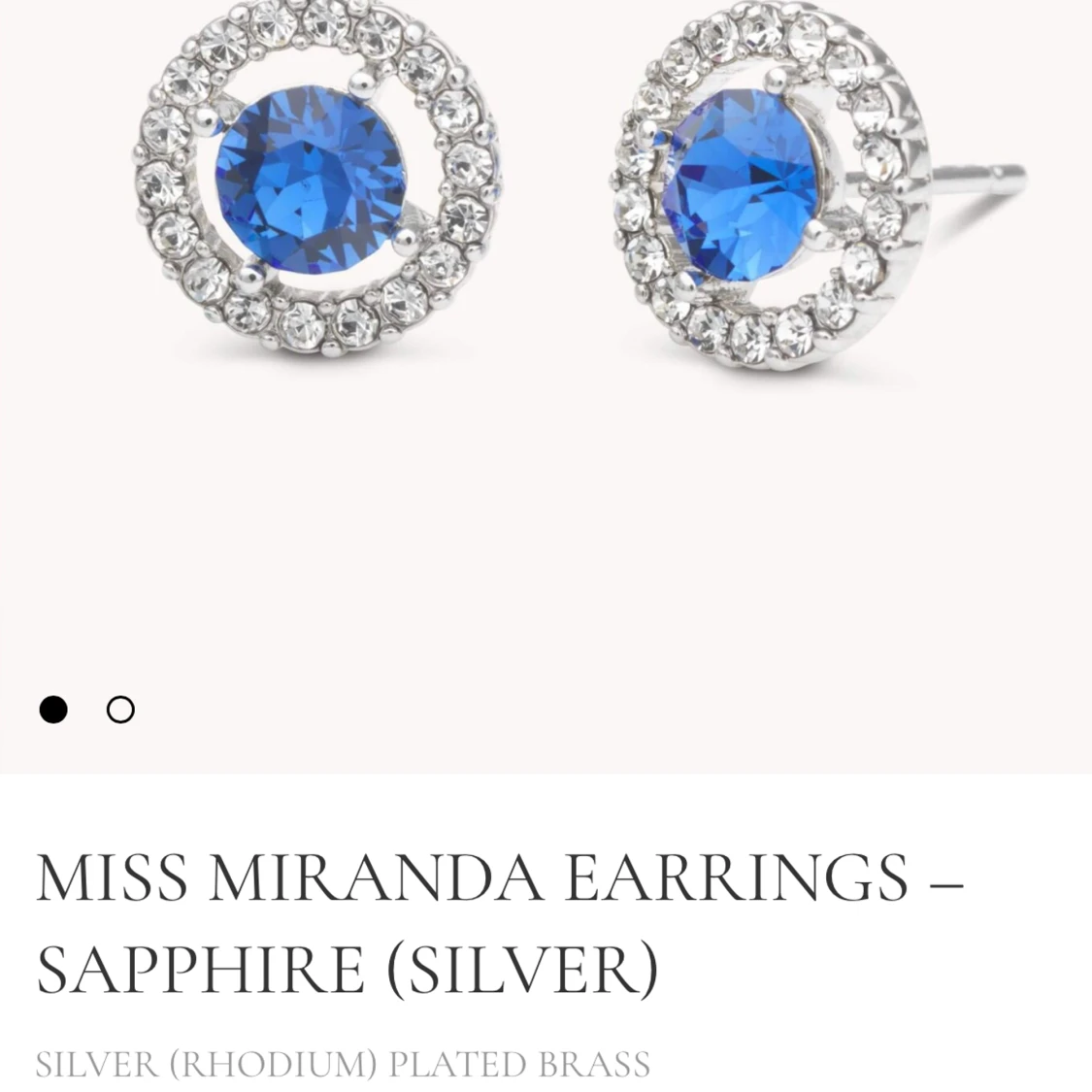The image size is (1092, 1092).
Task: Jump to the second product image dot
Action: coord(120,710)
